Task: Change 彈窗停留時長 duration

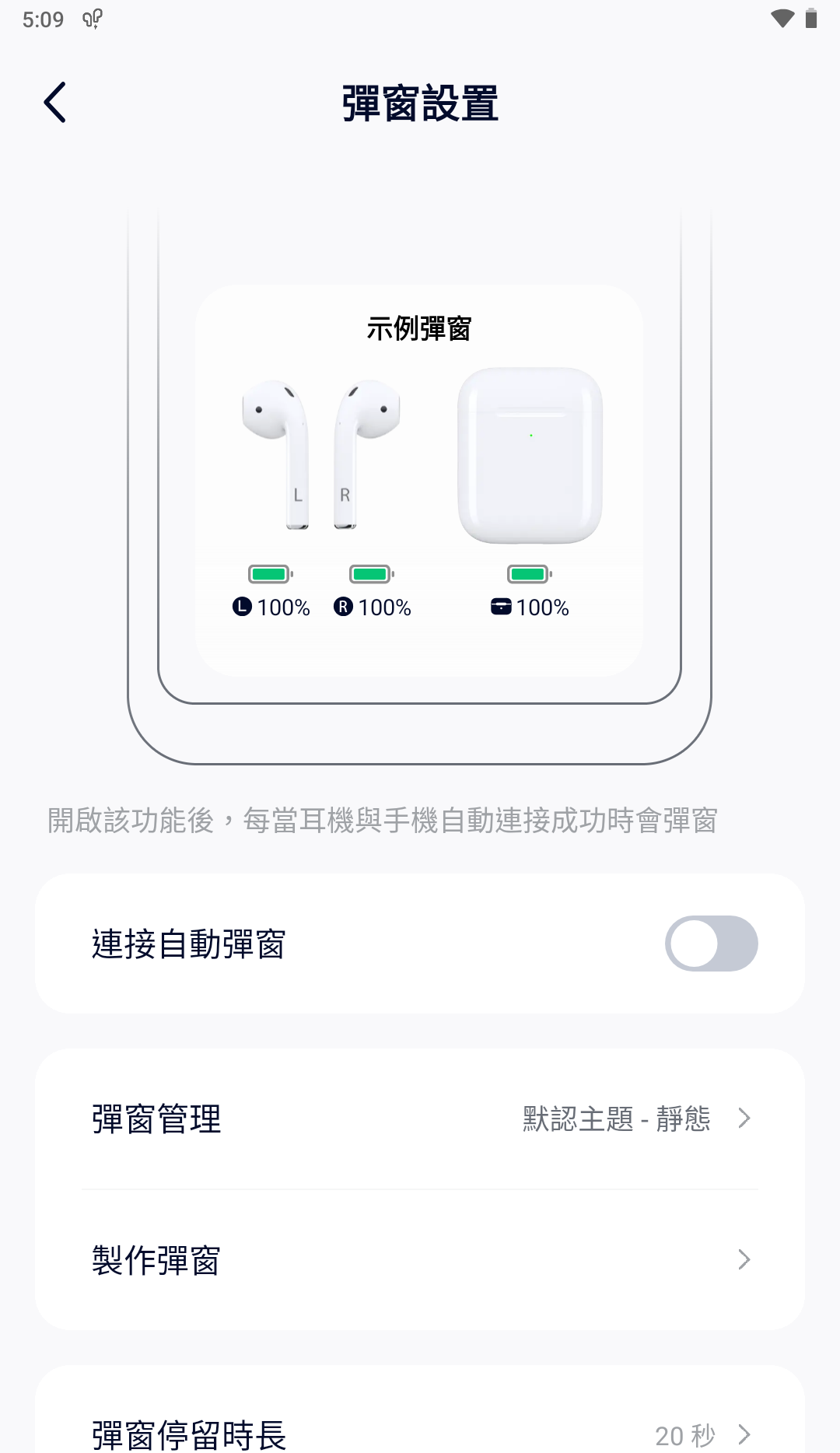Action: tap(420, 1431)
